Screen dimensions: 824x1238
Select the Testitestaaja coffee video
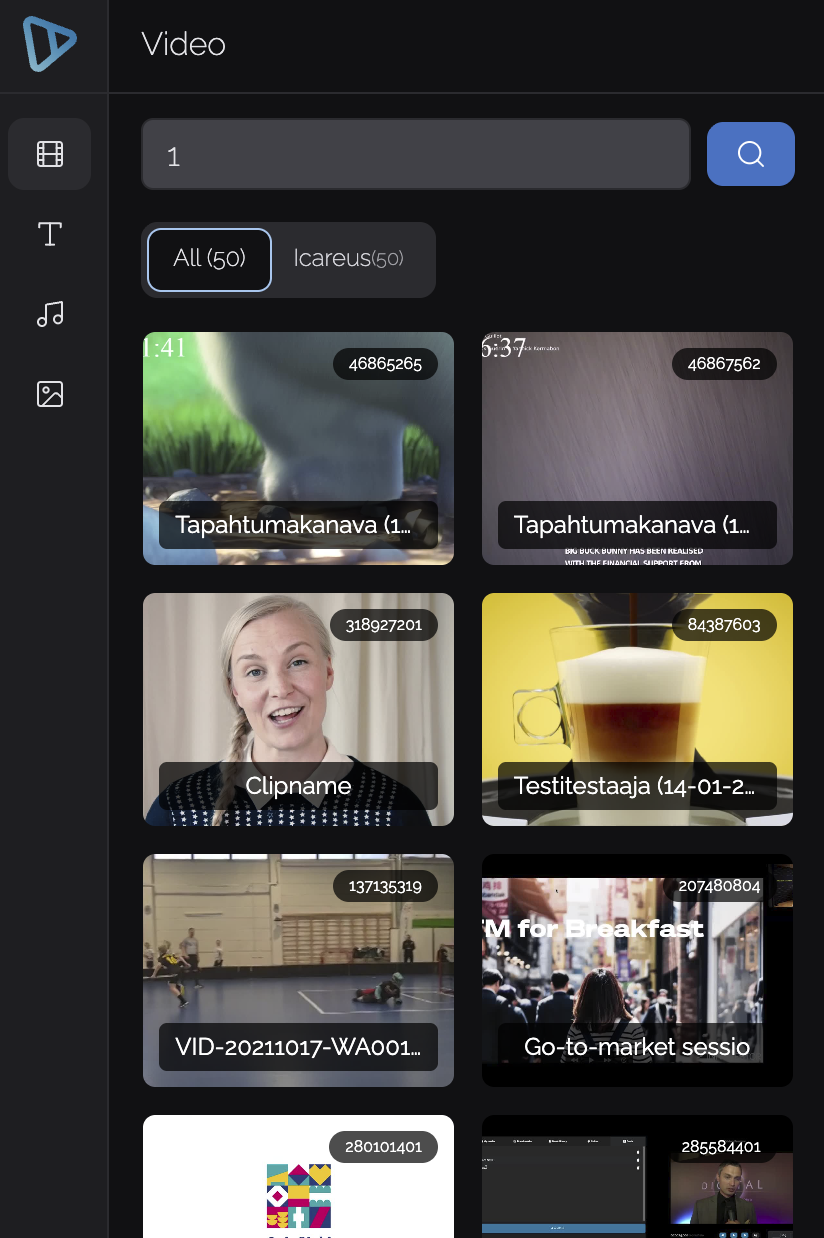(x=637, y=709)
